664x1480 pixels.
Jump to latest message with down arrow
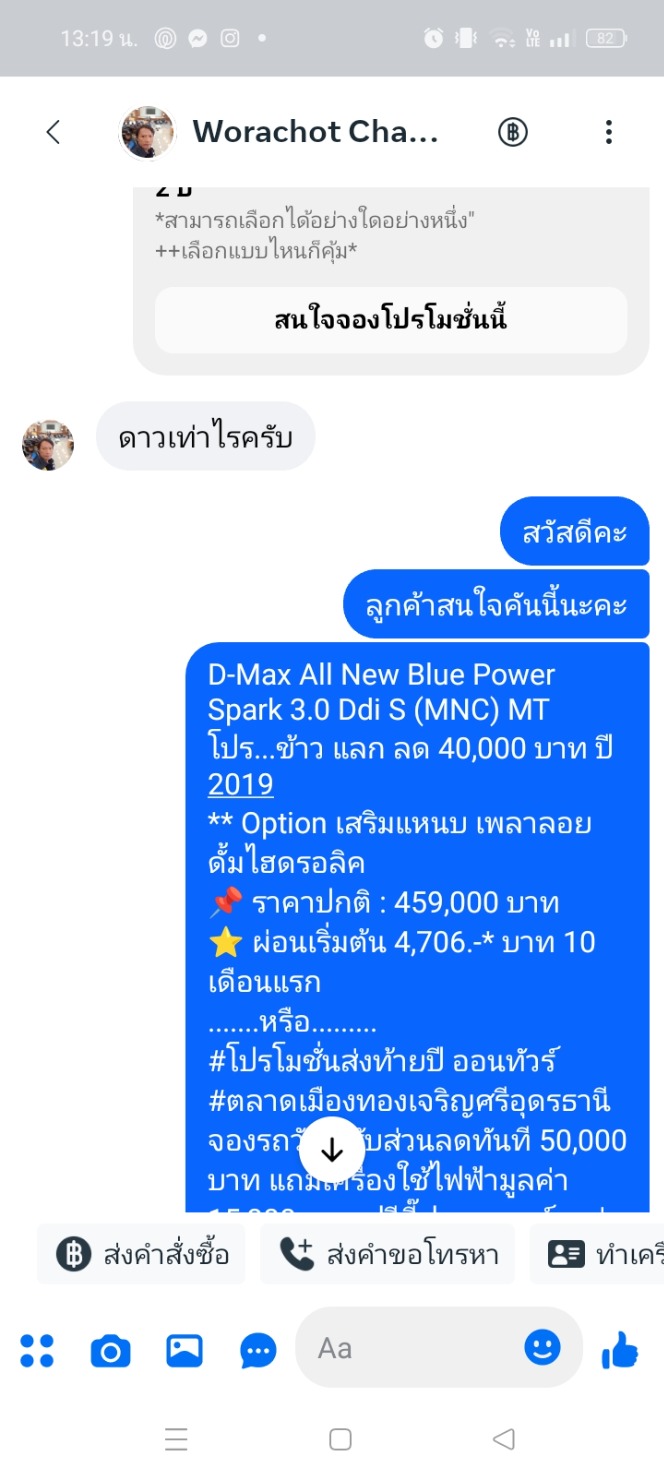(x=332, y=1150)
